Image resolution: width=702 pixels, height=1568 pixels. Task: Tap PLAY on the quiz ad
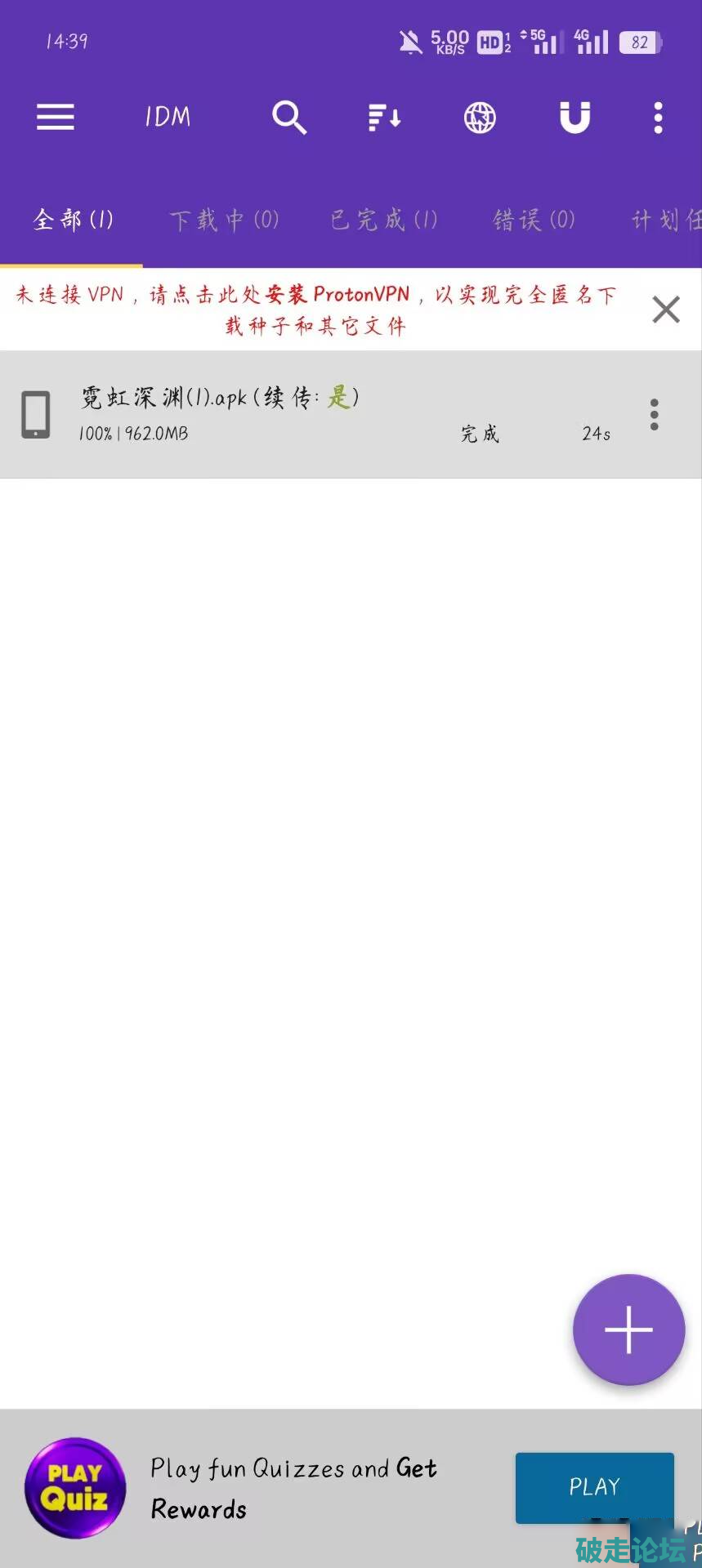click(x=594, y=1486)
